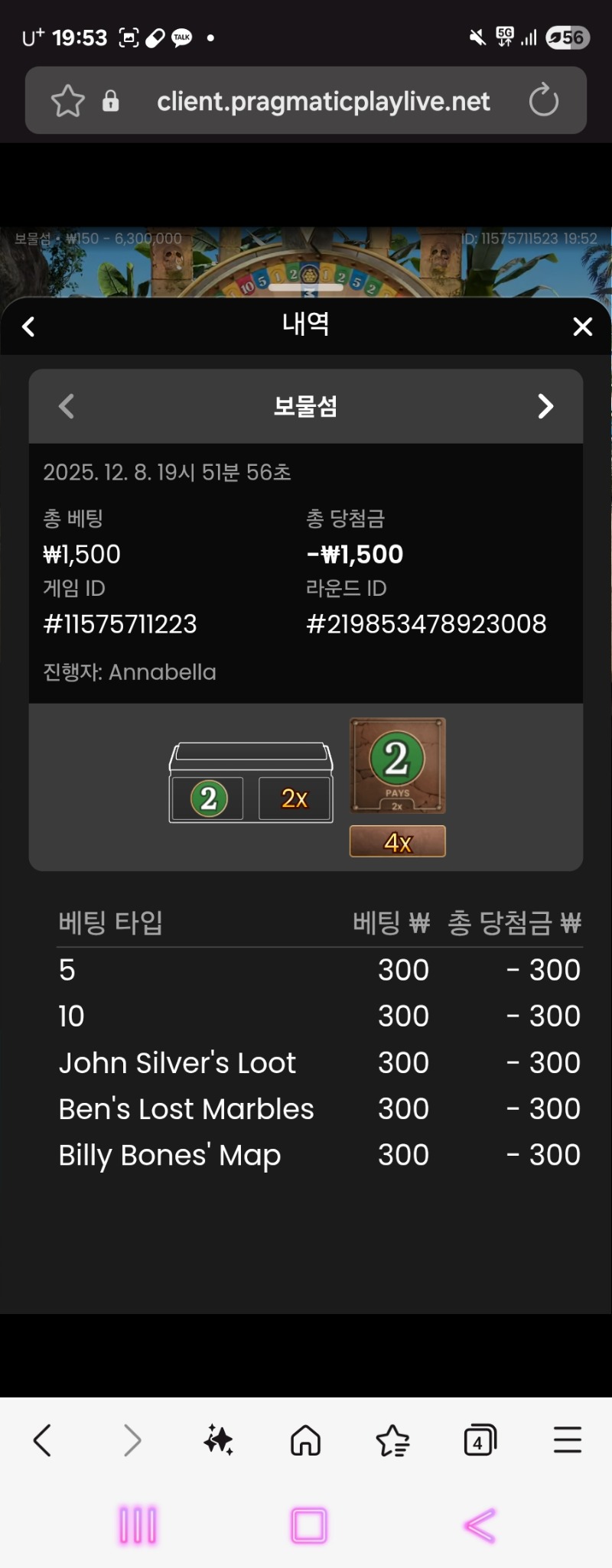Image resolution: width=612 pixels, height=1568 pixels.
Task: Close the 내역 history panel
Action: click(x=582, y=327)
